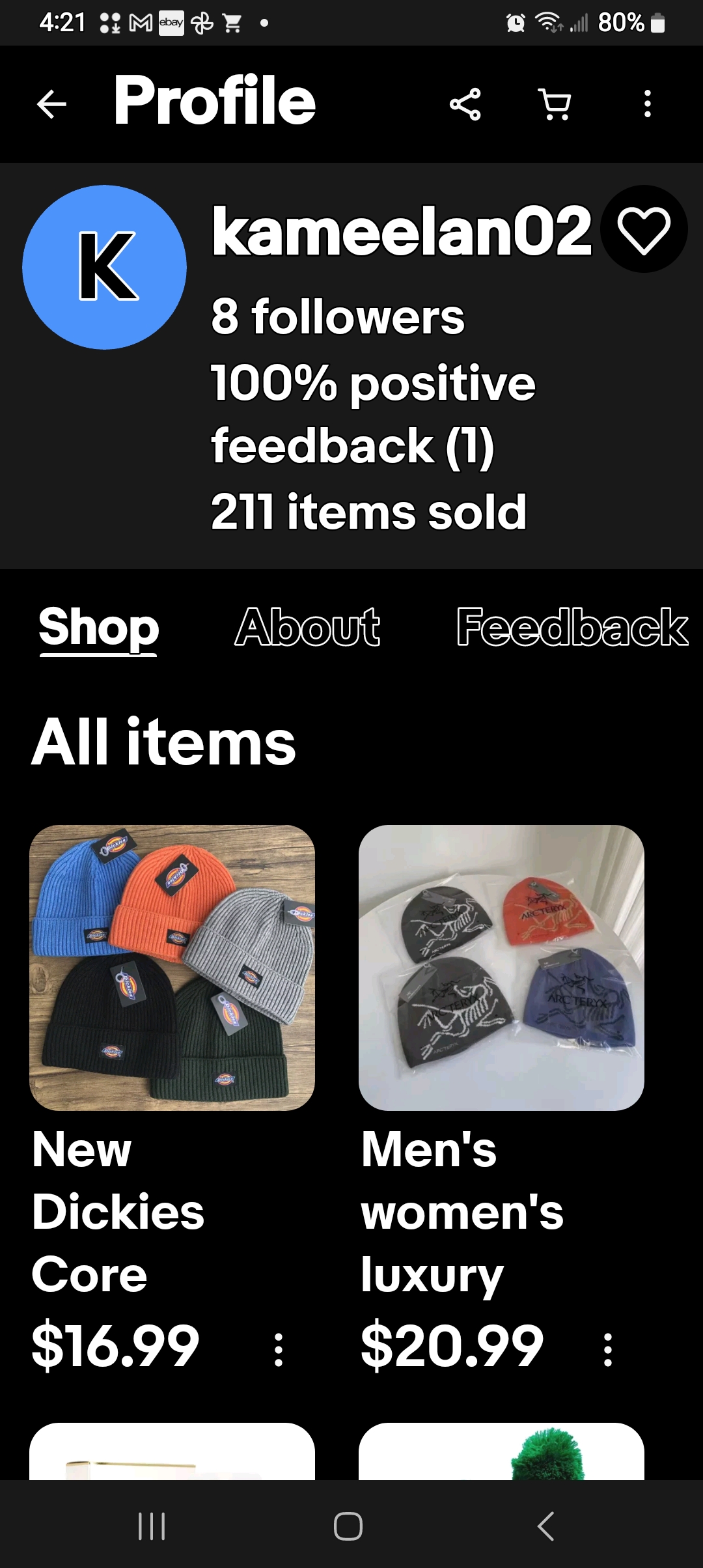Switch to the About tab
The image size is (703, 1568).
click(x=307, y=627)
